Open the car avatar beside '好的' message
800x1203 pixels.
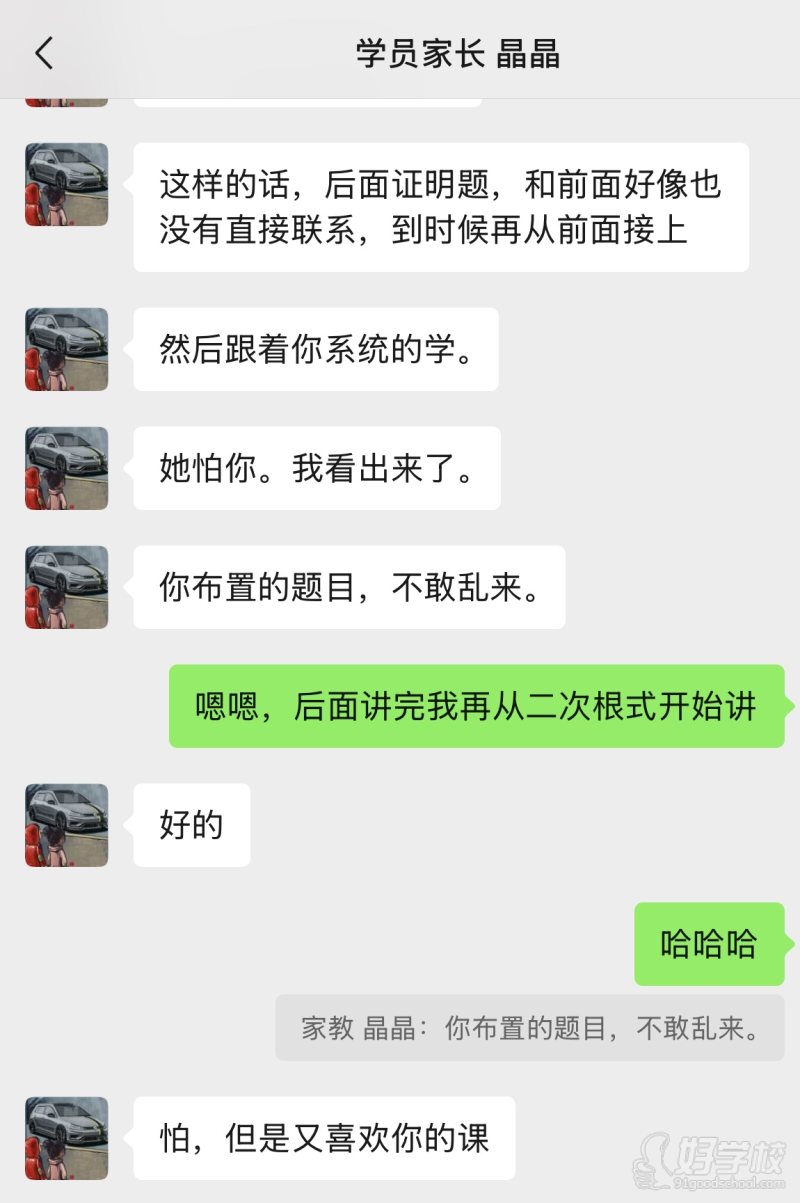click(x=66, y=824)
